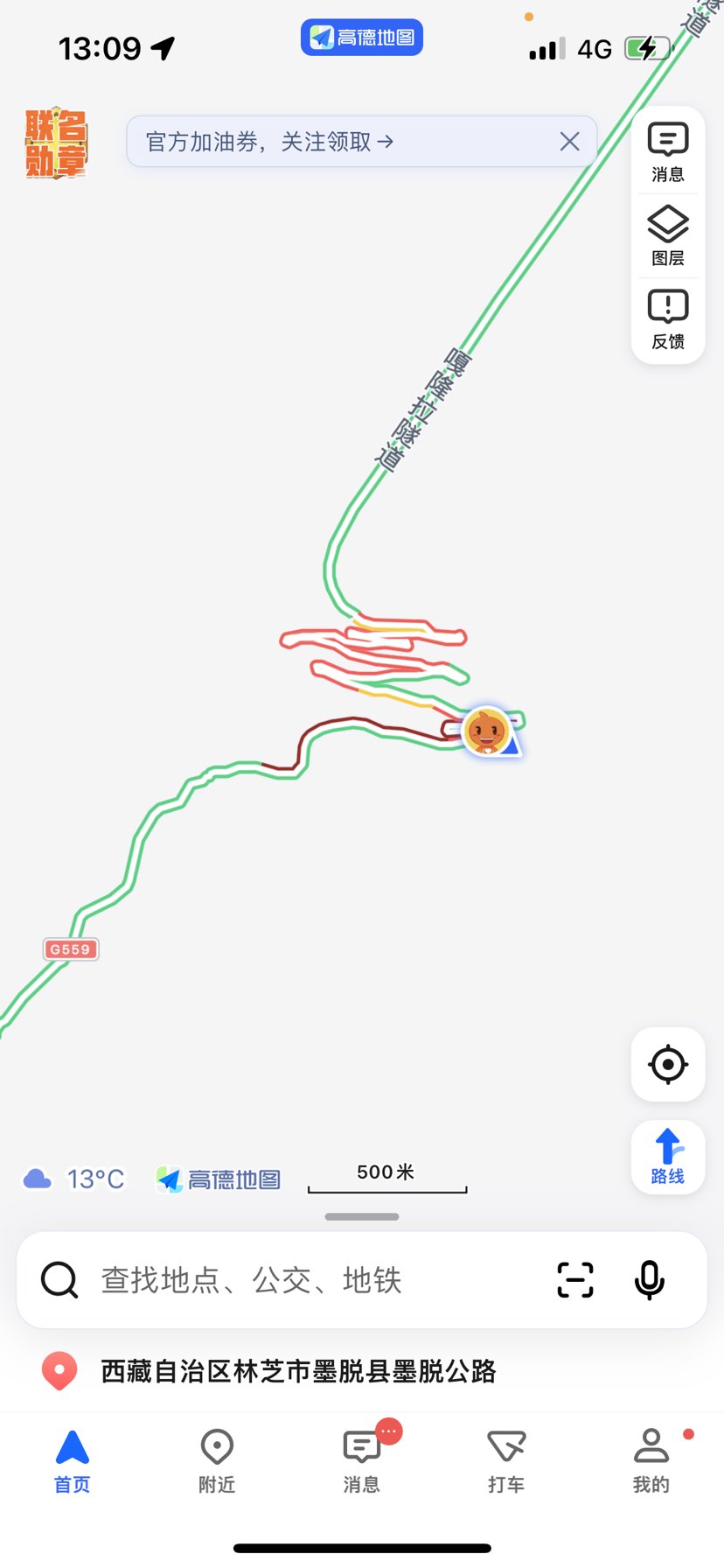Tap the 高德地图 return pill in status bar

362,38
